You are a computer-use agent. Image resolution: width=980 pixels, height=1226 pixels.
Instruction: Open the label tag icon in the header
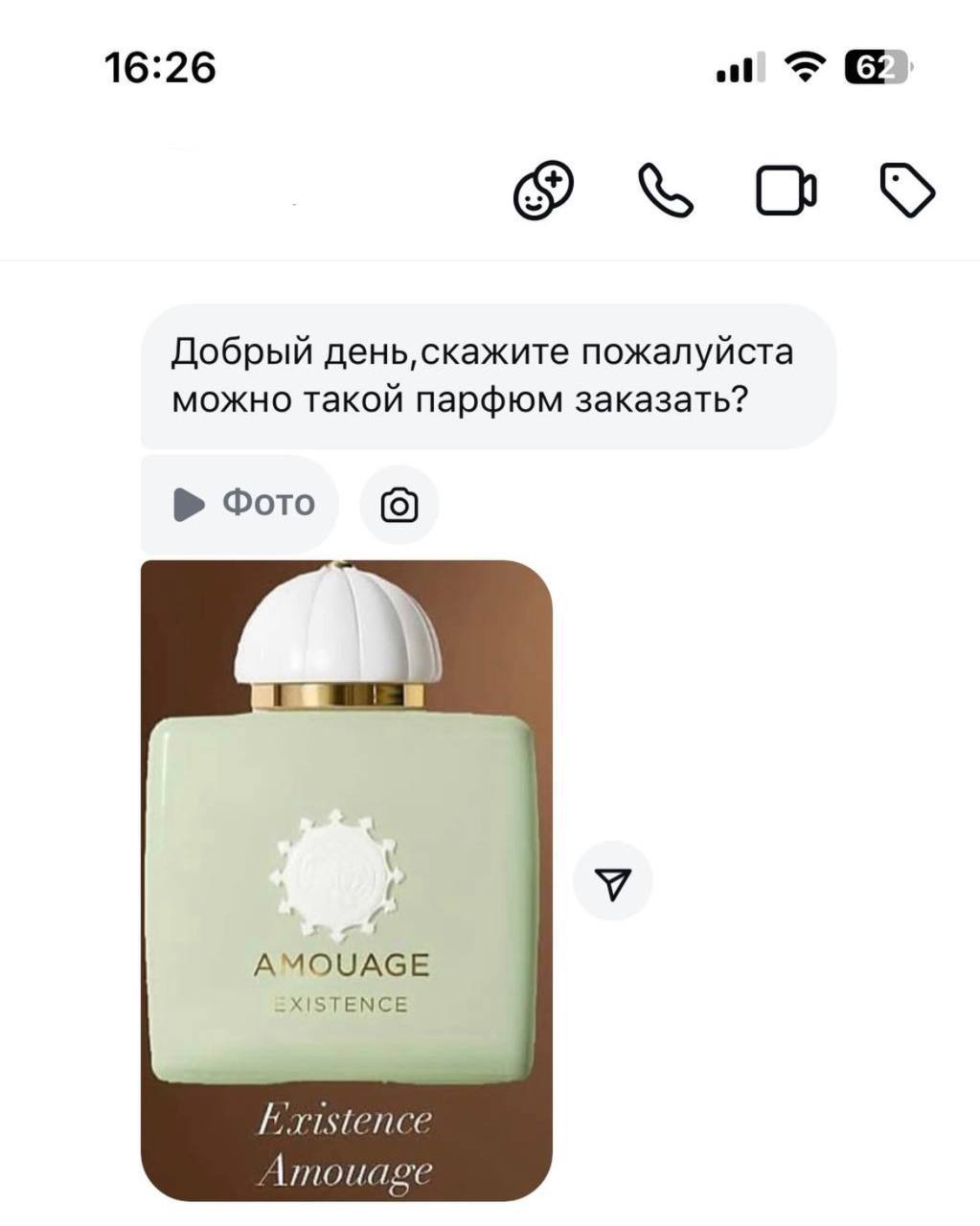[x=907, y=191]
